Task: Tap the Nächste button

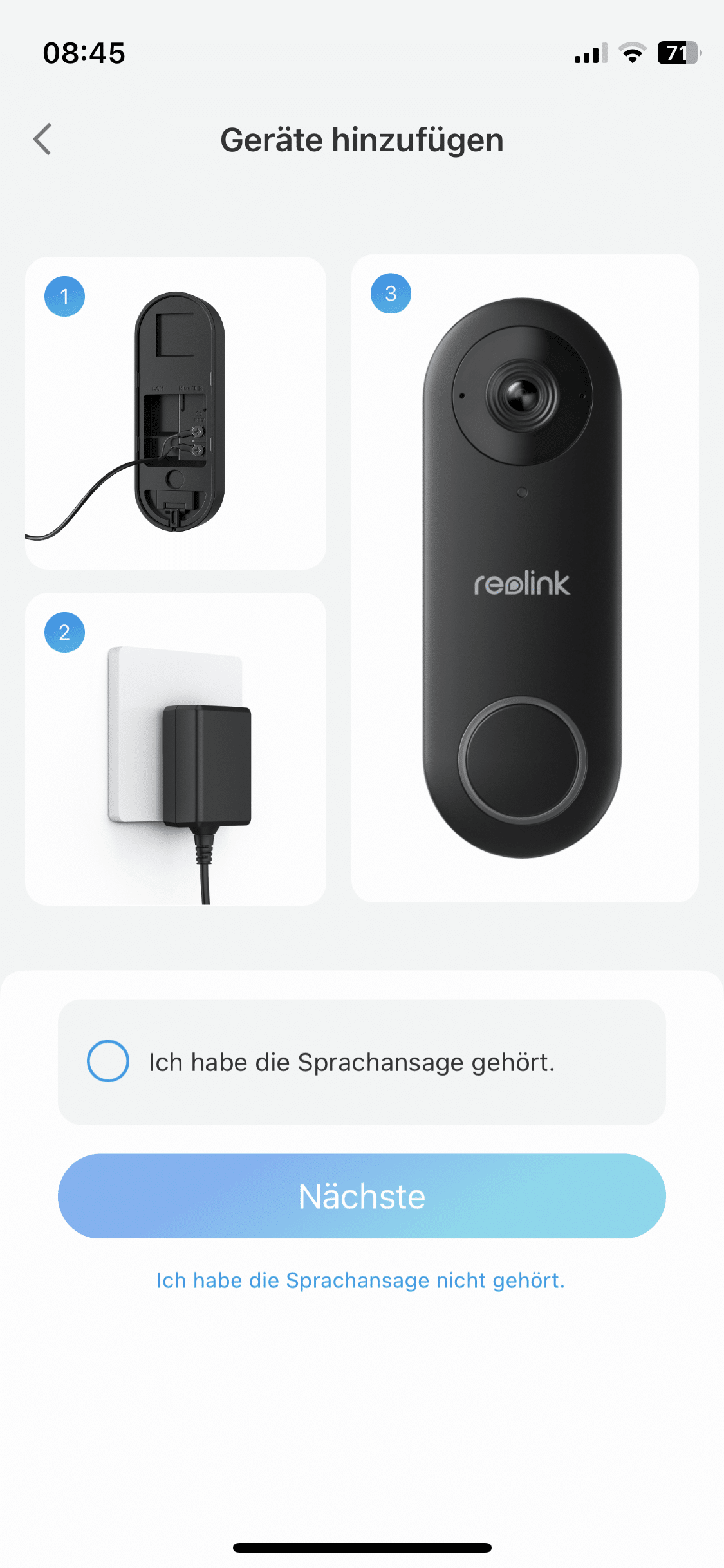Action: point(362,1196)
